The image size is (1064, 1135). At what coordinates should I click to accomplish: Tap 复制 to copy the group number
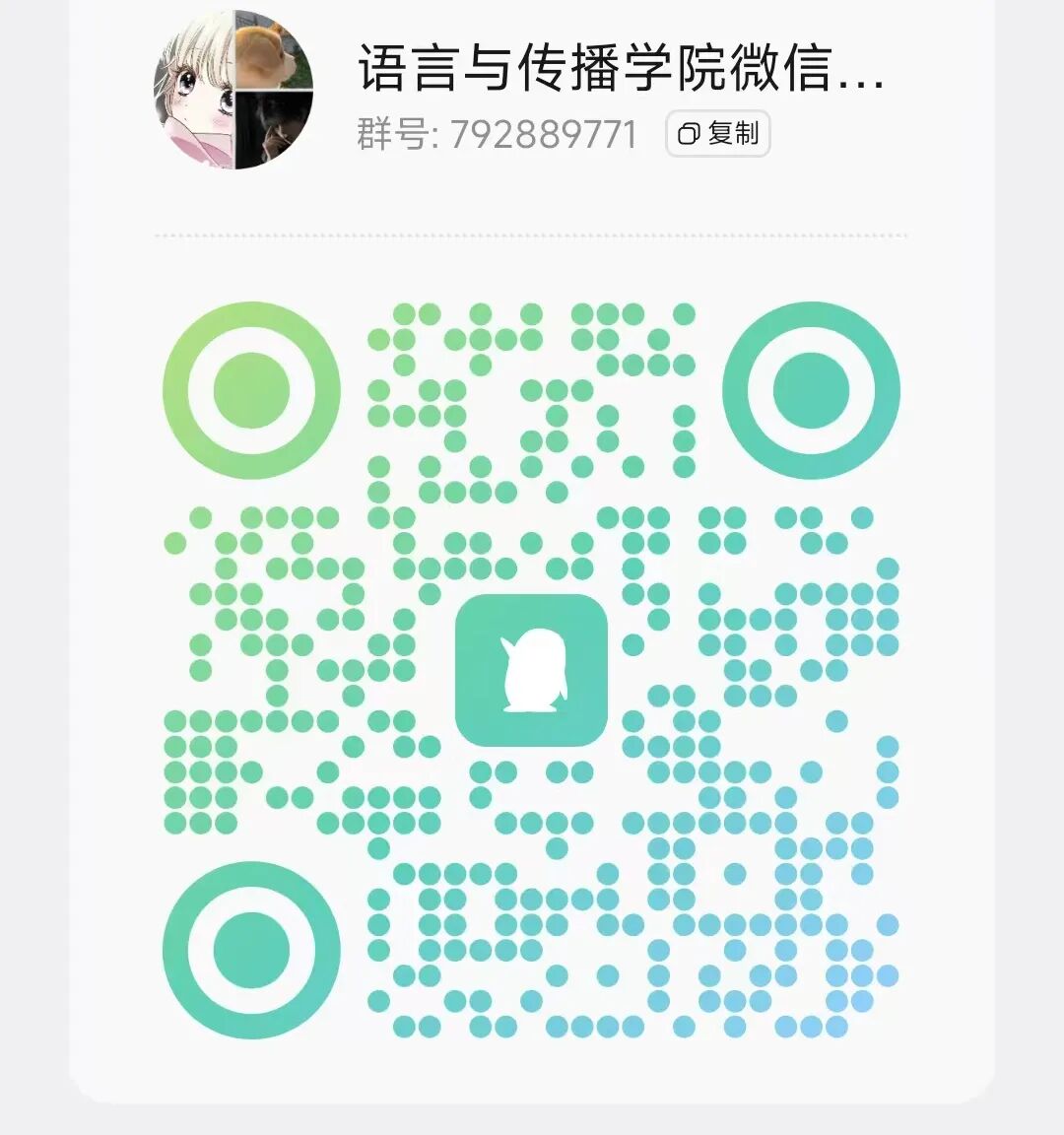718,134
